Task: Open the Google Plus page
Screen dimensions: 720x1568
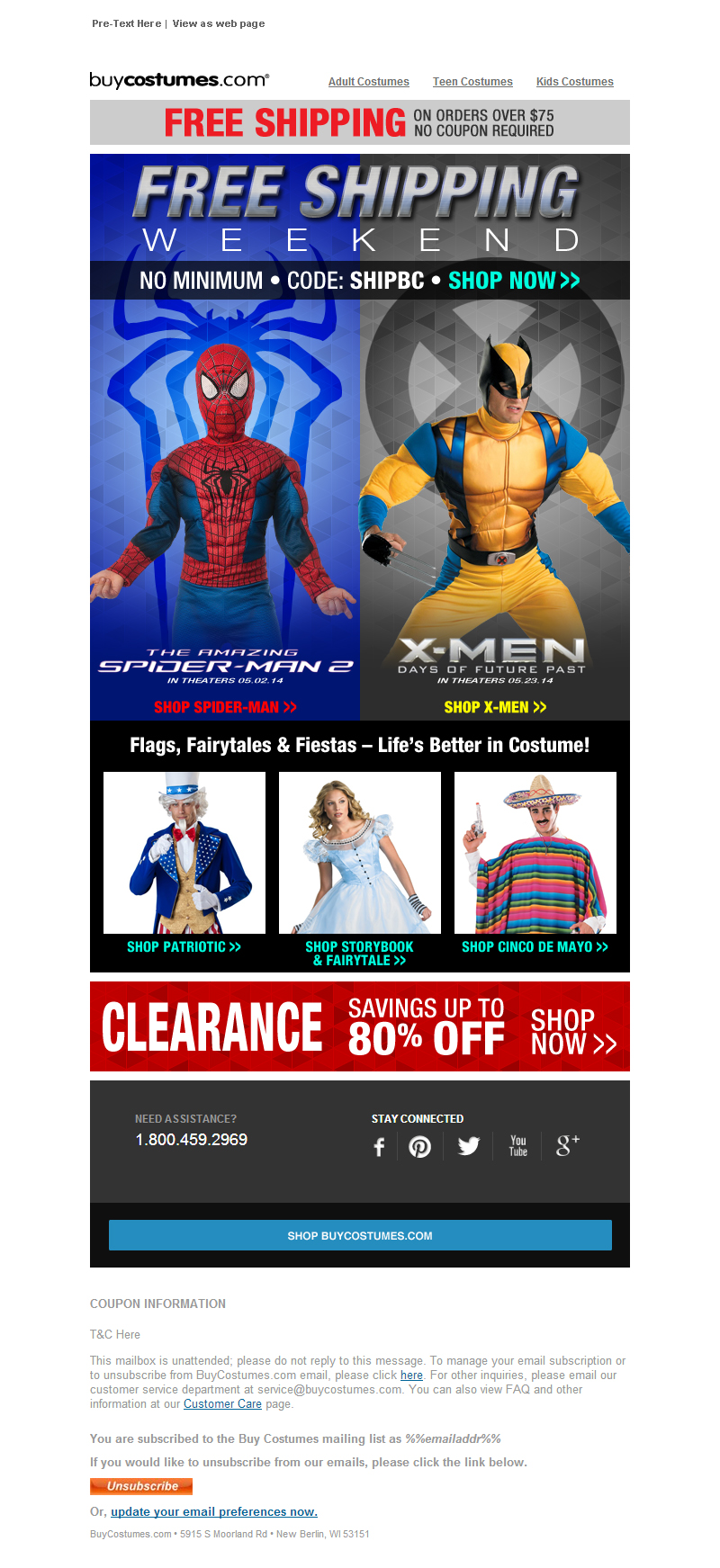Action: click(567, 1145)
